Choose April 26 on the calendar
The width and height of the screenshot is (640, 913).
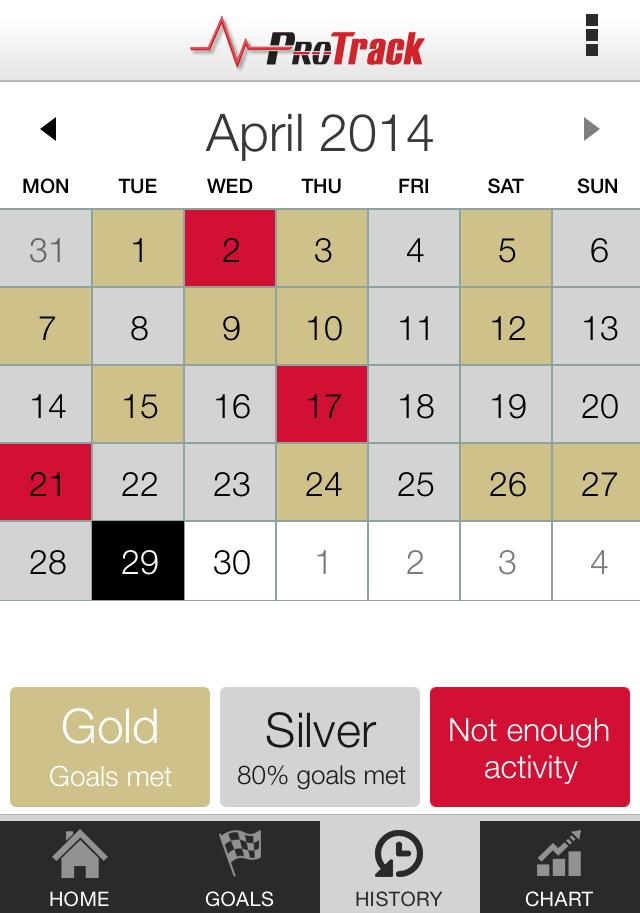pos(506,482)
